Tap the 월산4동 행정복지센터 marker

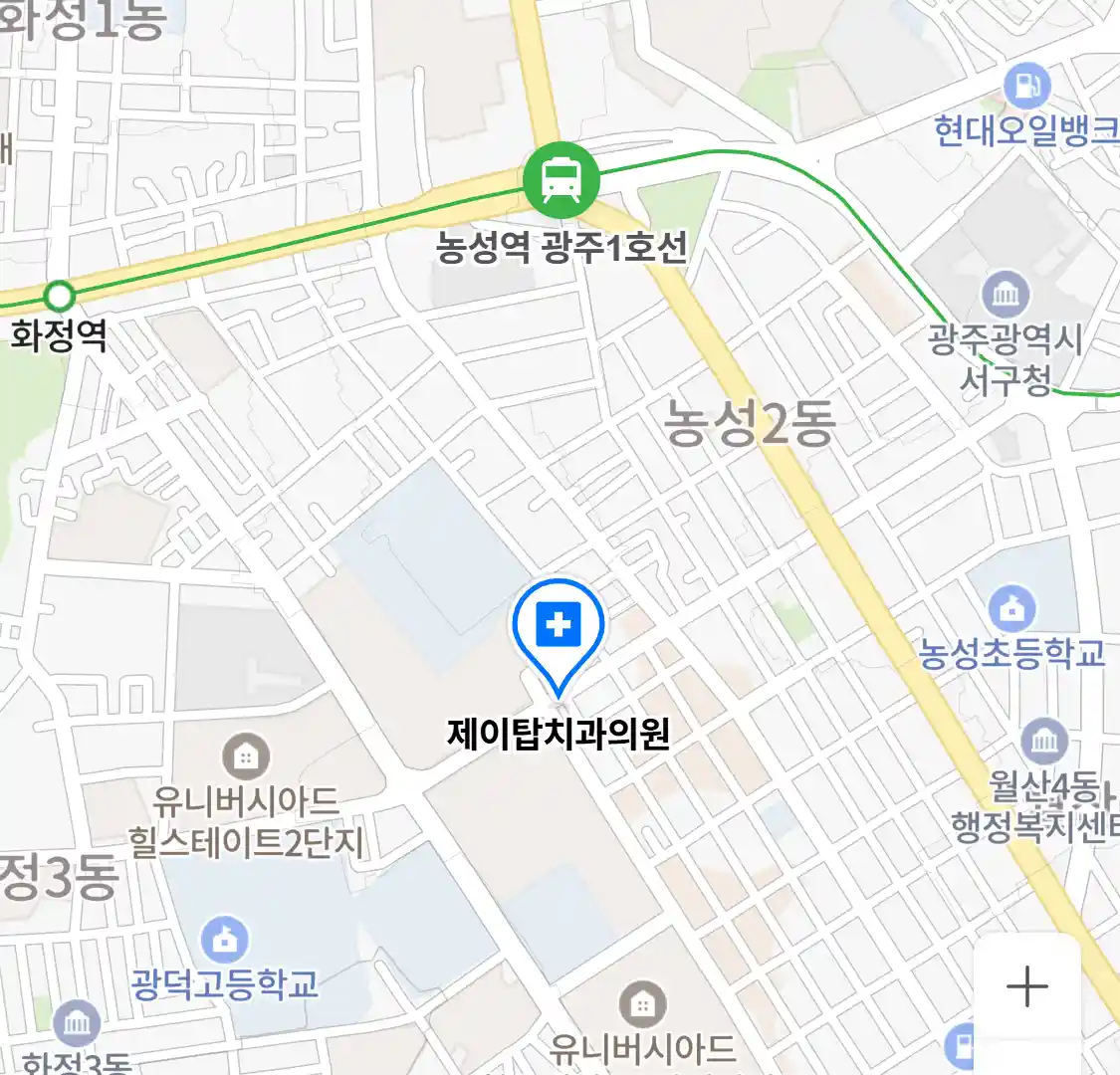click(x=1044, y=742)
